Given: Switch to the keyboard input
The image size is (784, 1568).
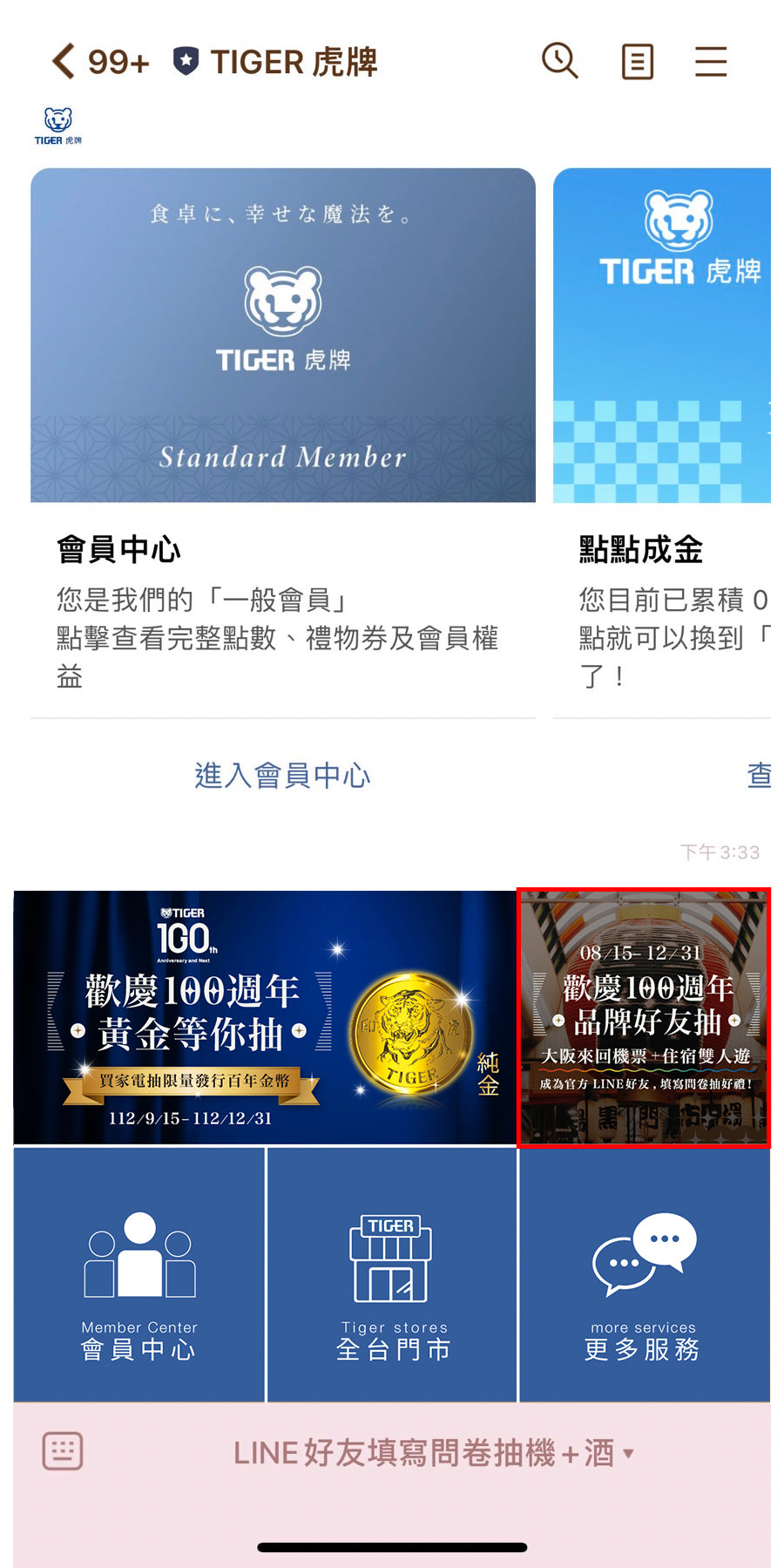Looking at the screenshot, I should coord(63,1451).
